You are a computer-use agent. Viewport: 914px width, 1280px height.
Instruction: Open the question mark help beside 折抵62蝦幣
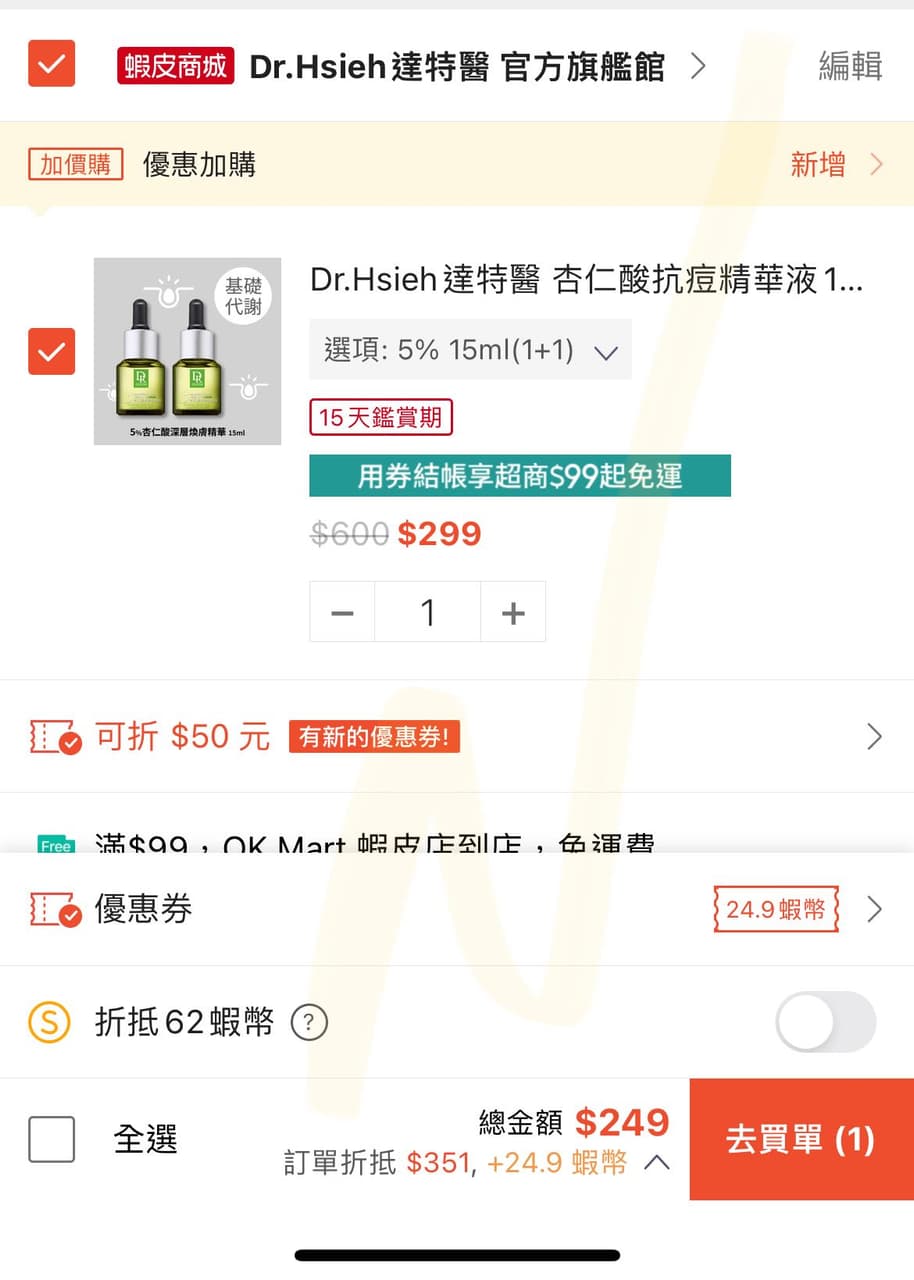[x=309, y=1023]
